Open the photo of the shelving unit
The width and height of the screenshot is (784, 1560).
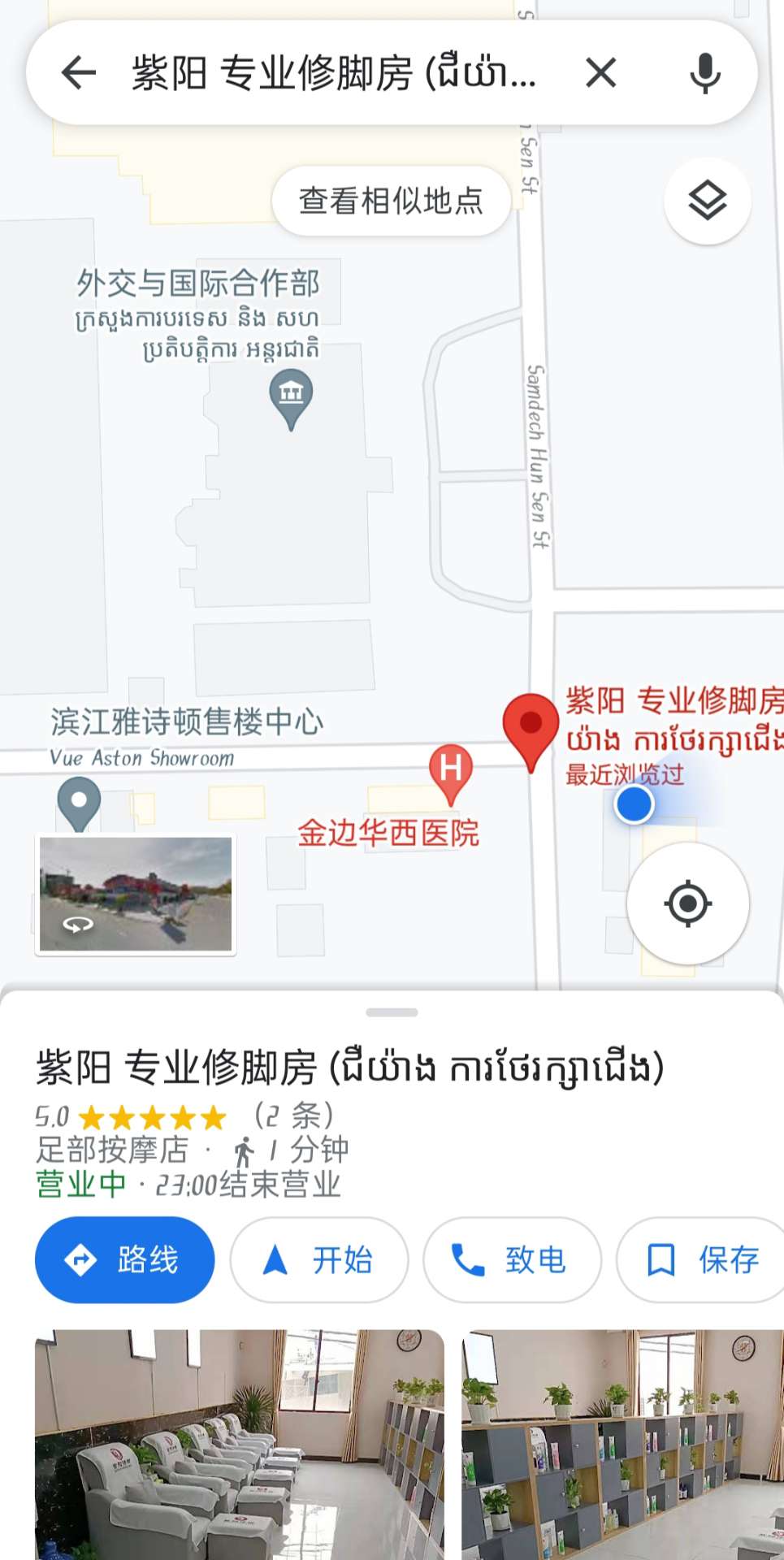pos(623,1445)
